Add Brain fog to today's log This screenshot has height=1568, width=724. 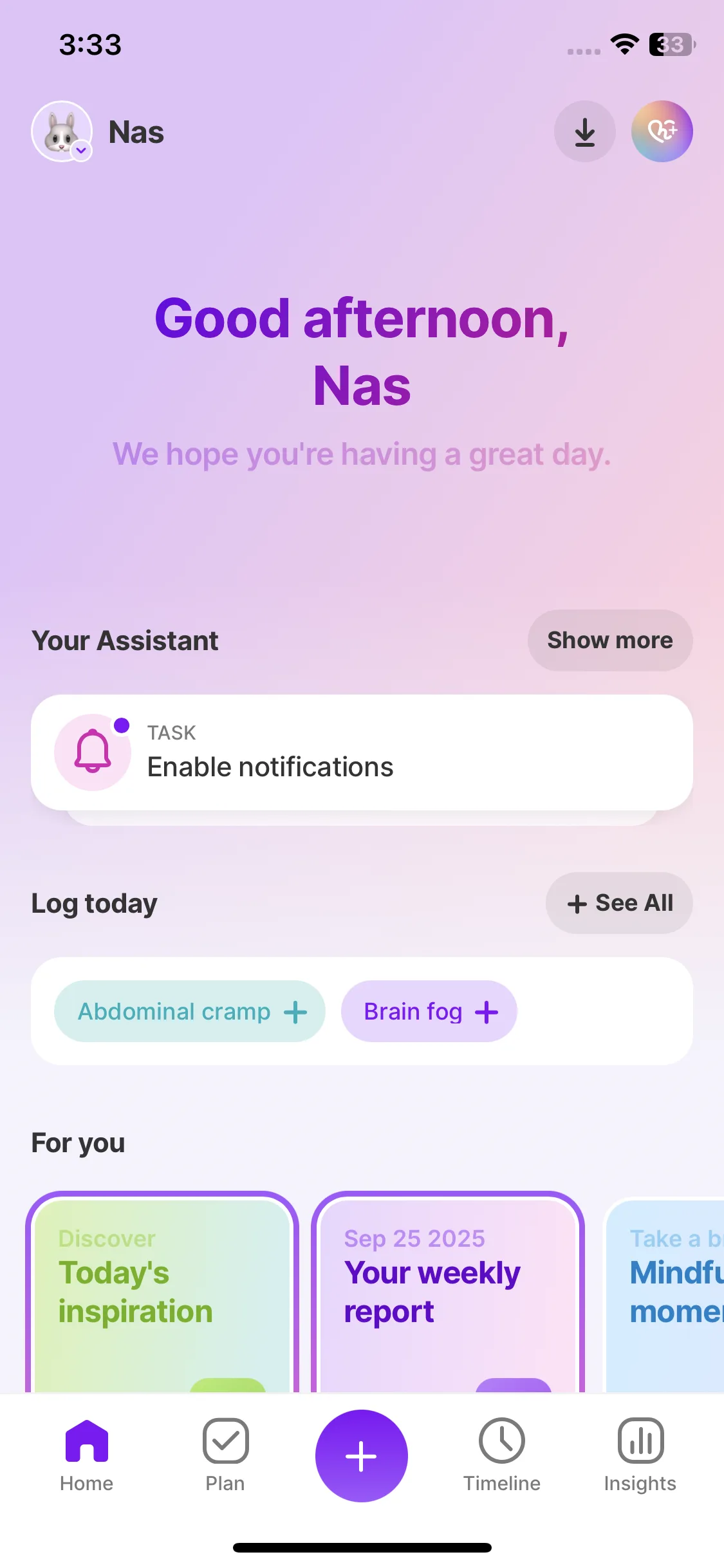coord(429,1011)
